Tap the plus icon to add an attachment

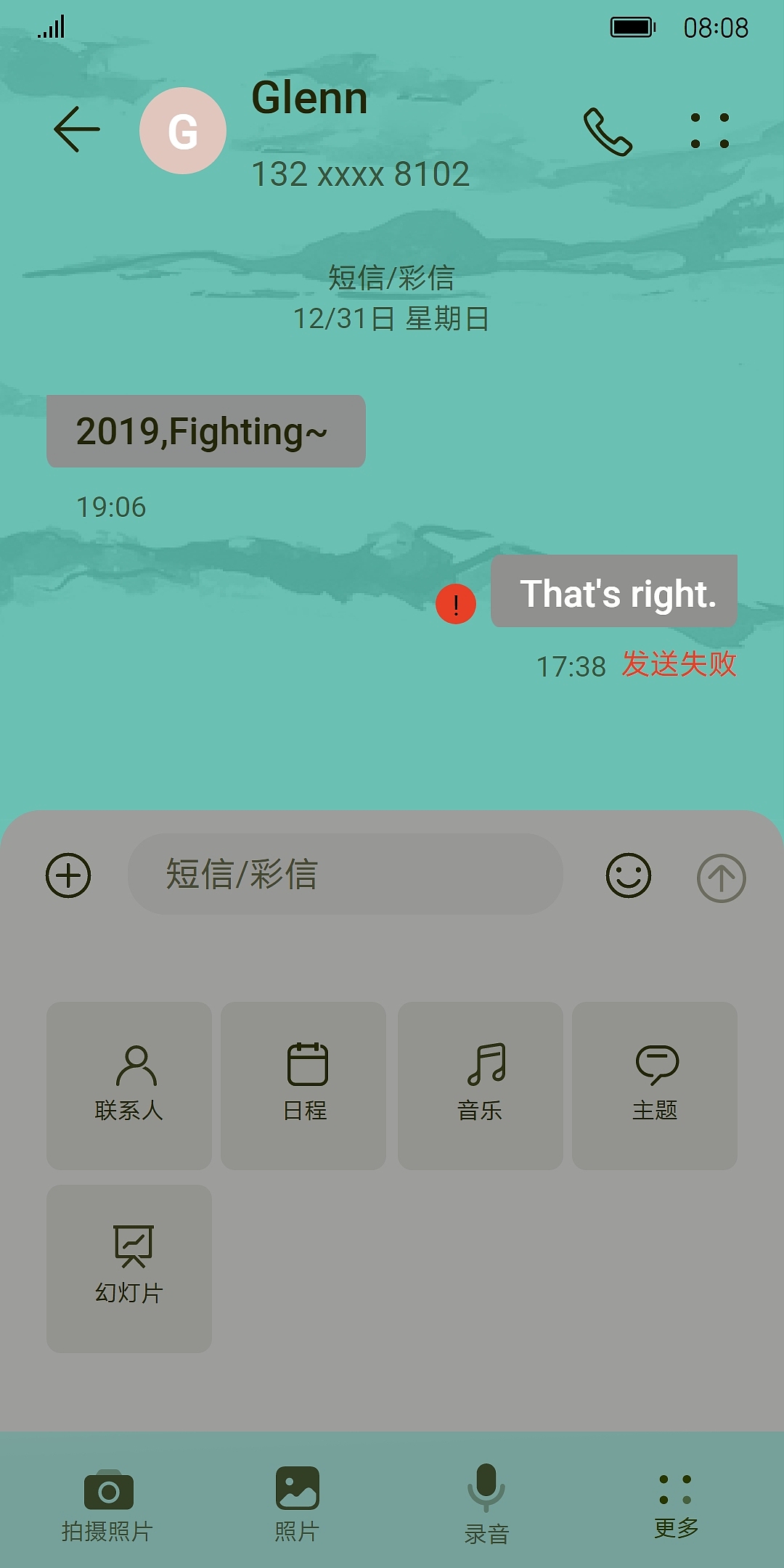click(69, 877)
